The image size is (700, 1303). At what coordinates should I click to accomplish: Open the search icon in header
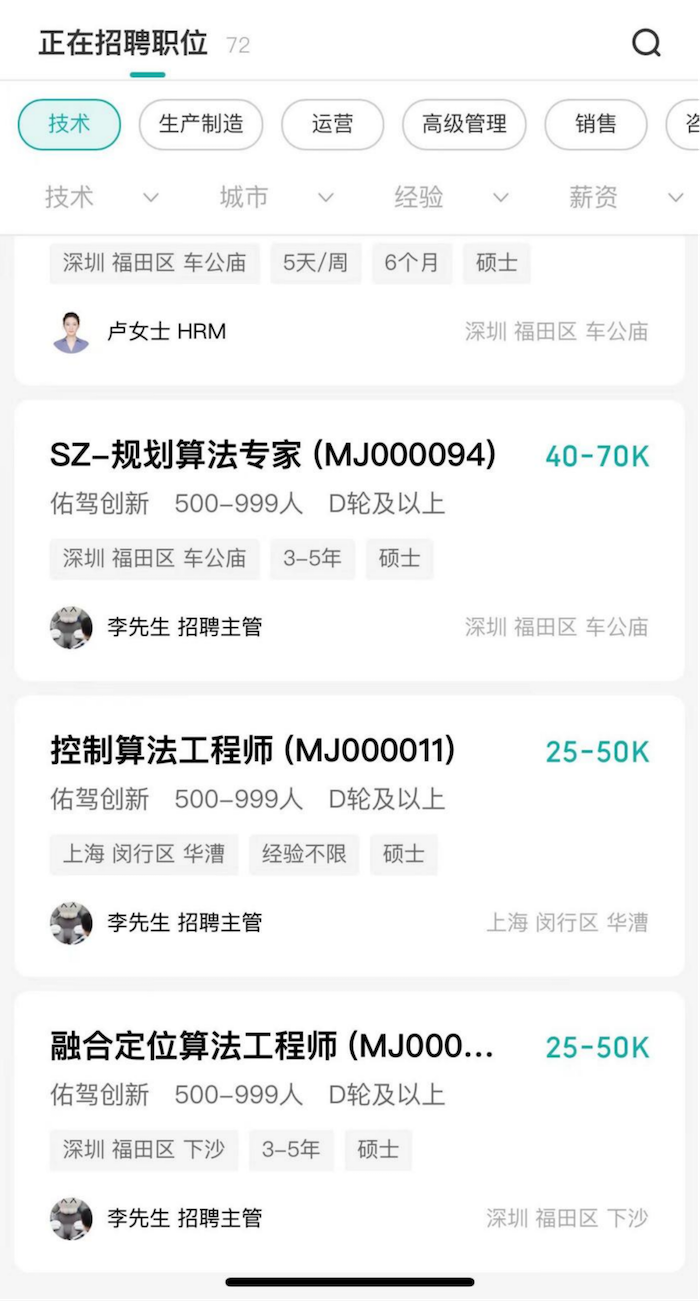[x=646, y=43]
